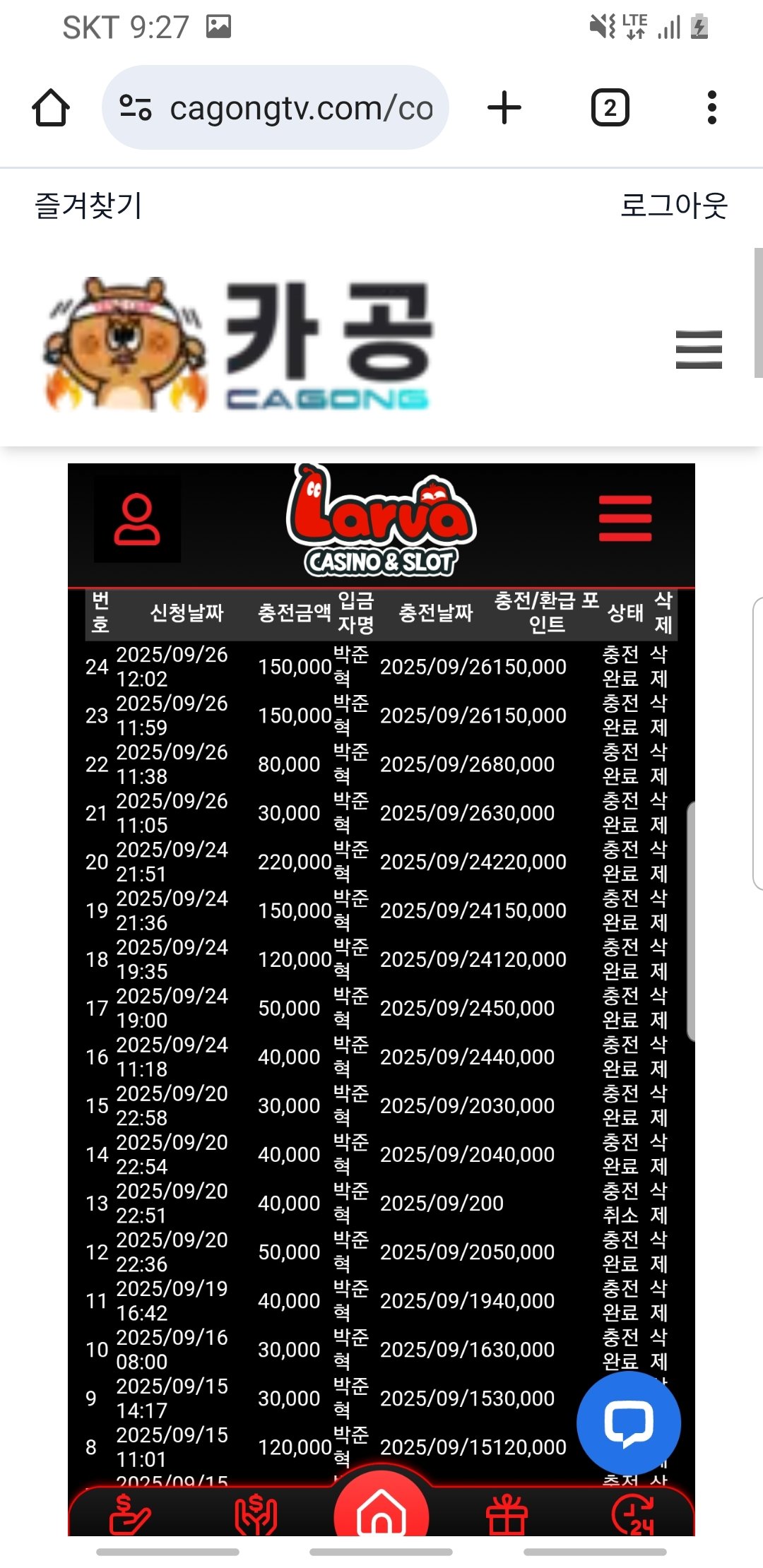
Task: Open the 카공 site hamburger menu
Action: 698,350
